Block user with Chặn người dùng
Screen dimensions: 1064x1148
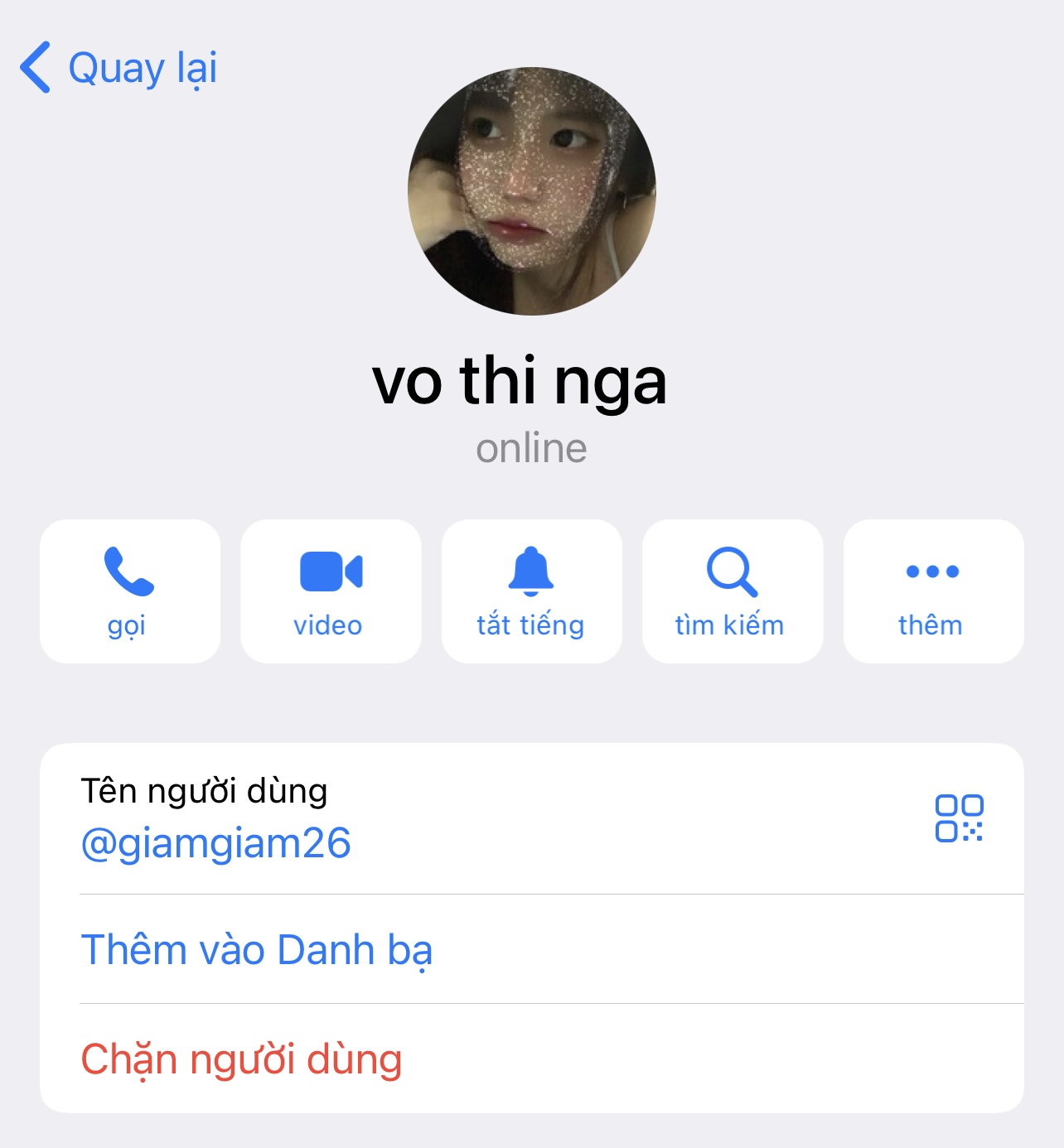(x=242, y=1059)
